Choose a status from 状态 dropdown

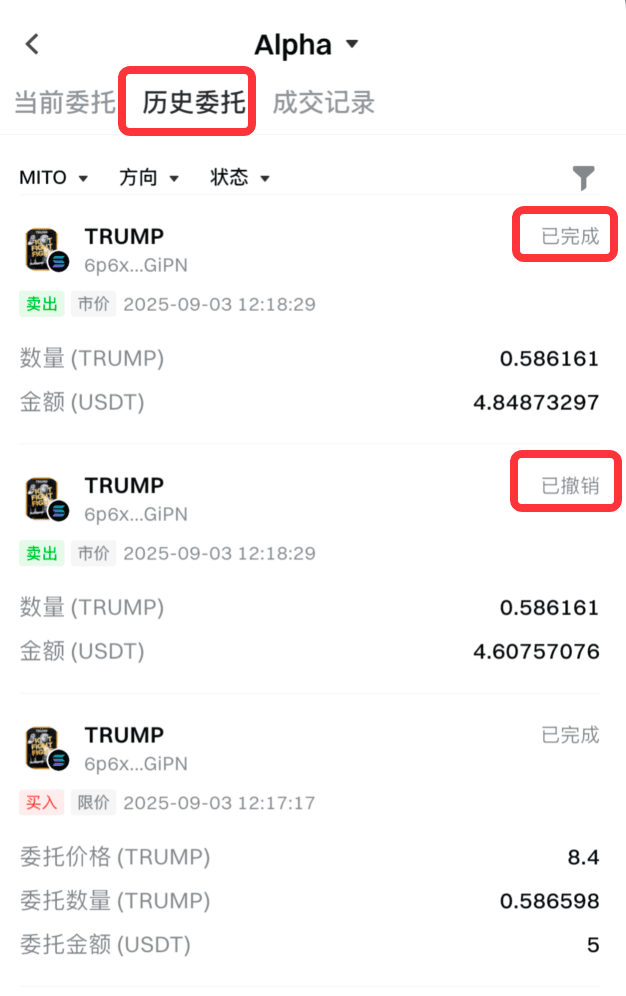pos(240,178)
